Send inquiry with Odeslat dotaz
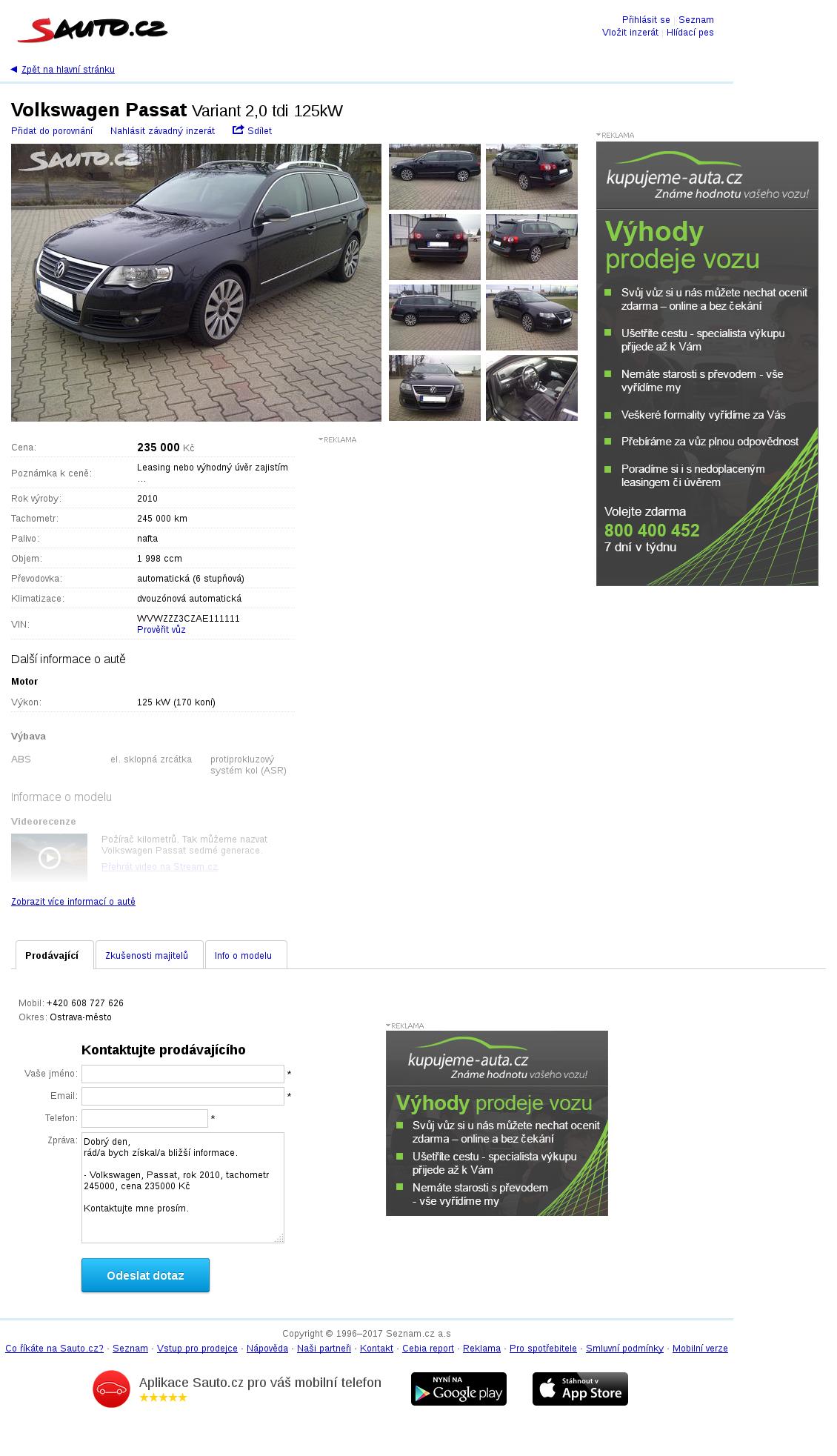This screenshot has height=1456, width=837. click(145, 1275)
